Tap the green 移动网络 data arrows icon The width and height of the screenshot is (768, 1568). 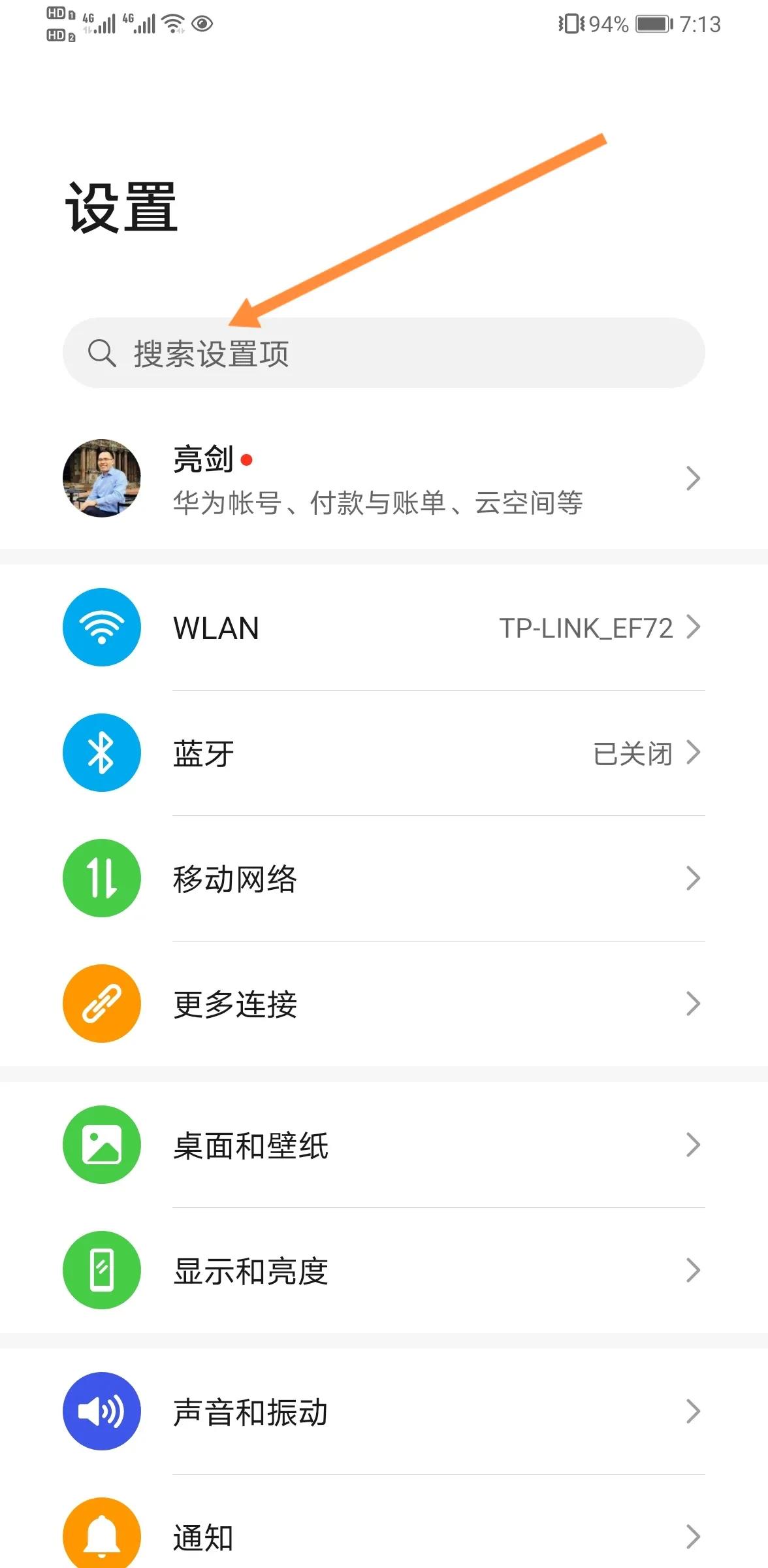[x=101, y=878]
